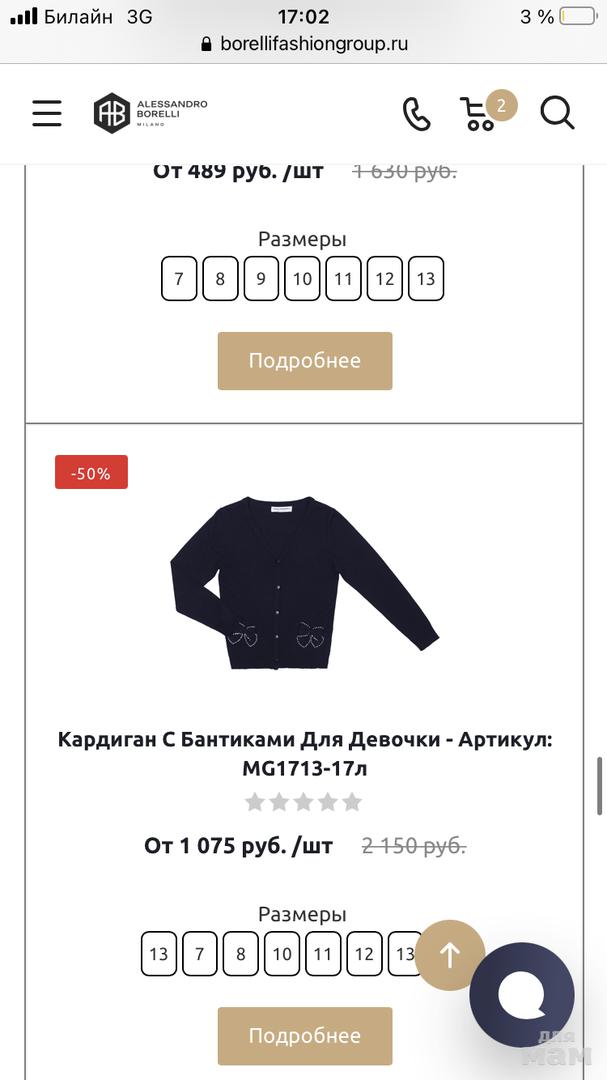607x1080 pixels.
Task: Open the cardigan product image
Action: coord(304,584)
